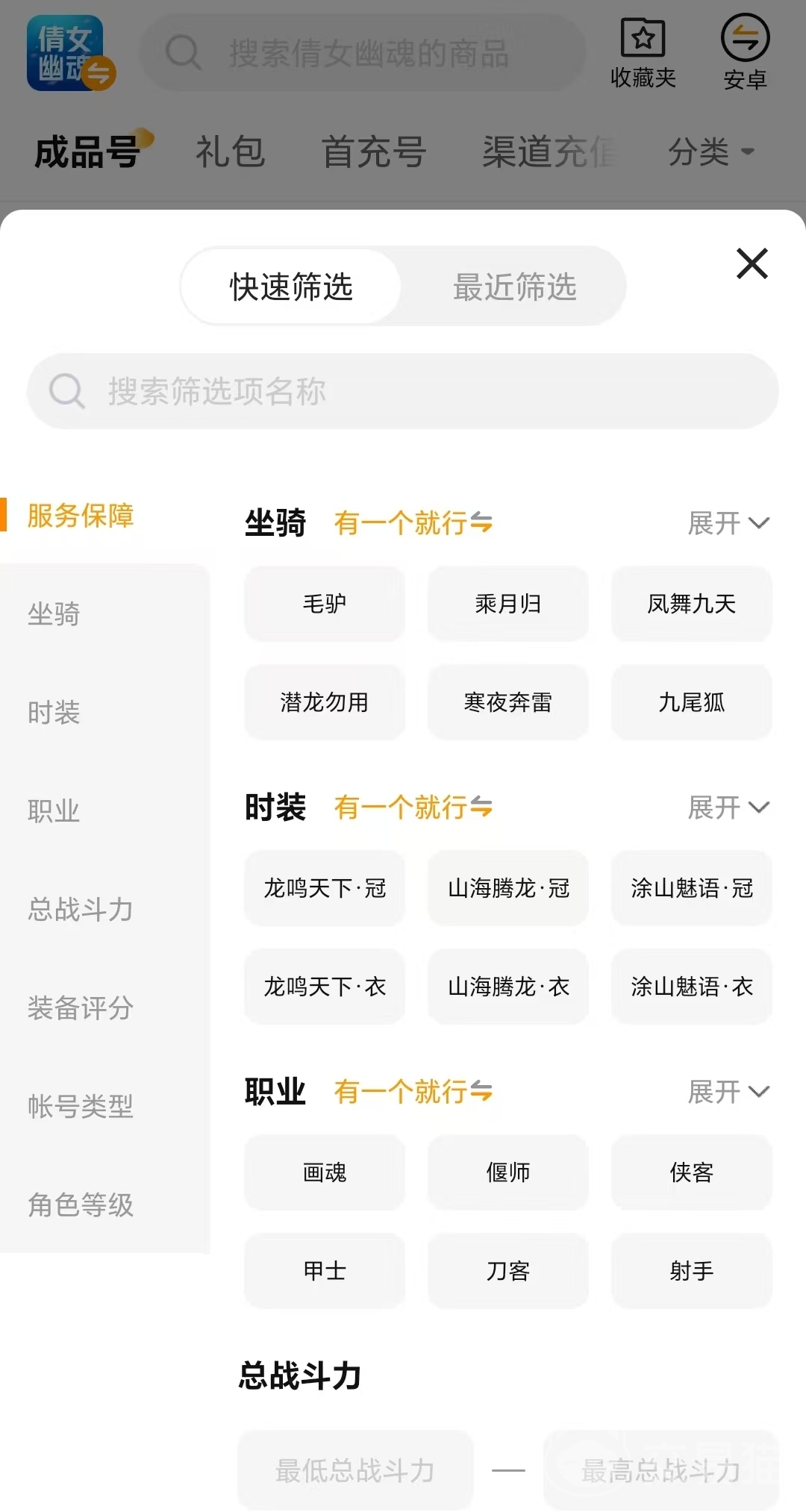Go to 角色等级 in the side menu
806x1512 pixels.
pos(81,1205)
